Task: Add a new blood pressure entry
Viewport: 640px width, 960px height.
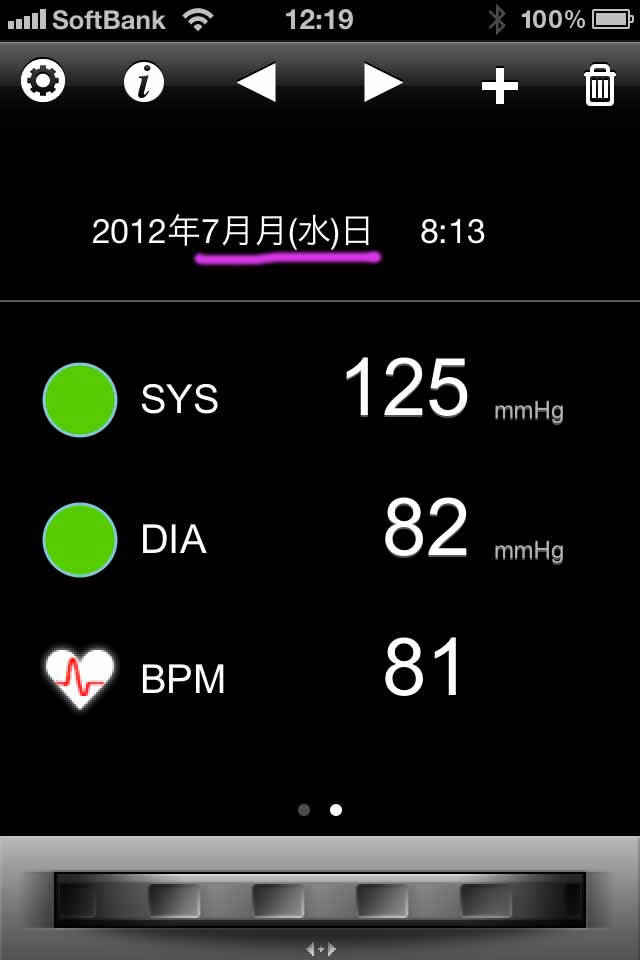Action: pos(499,86)
